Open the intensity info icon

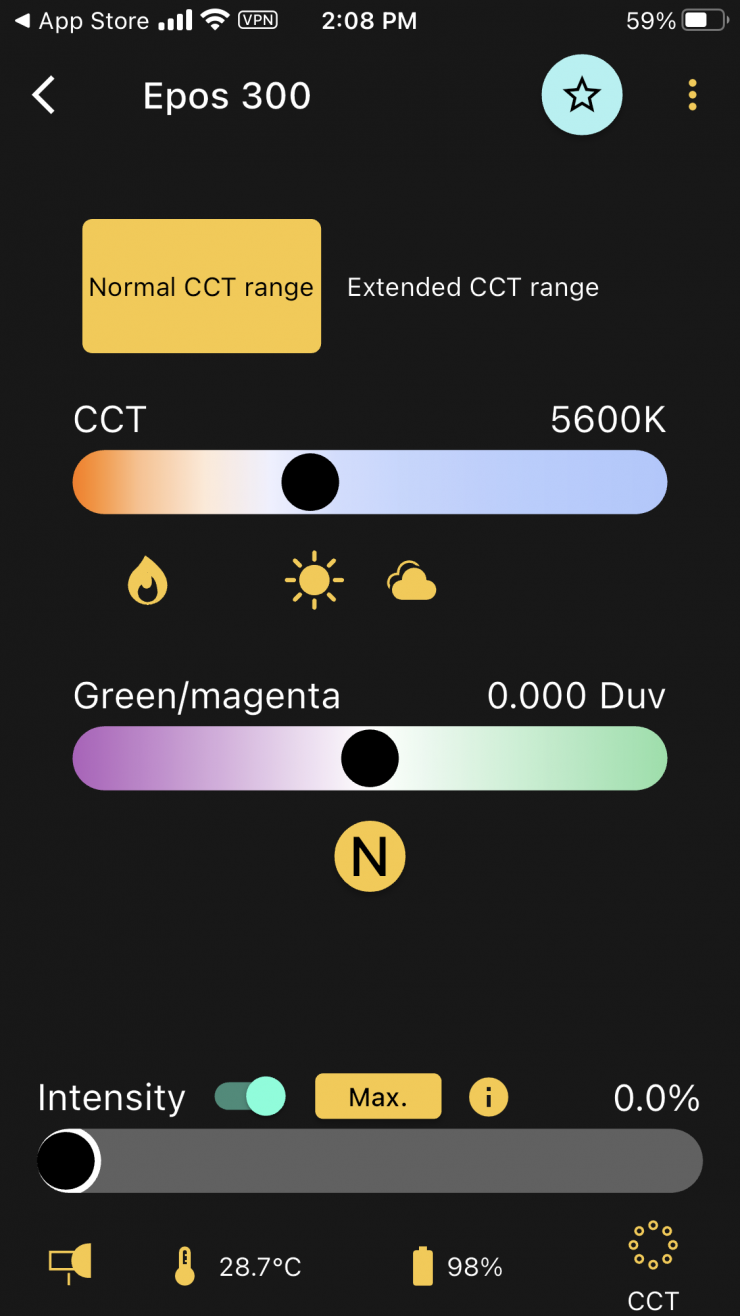488,1097
